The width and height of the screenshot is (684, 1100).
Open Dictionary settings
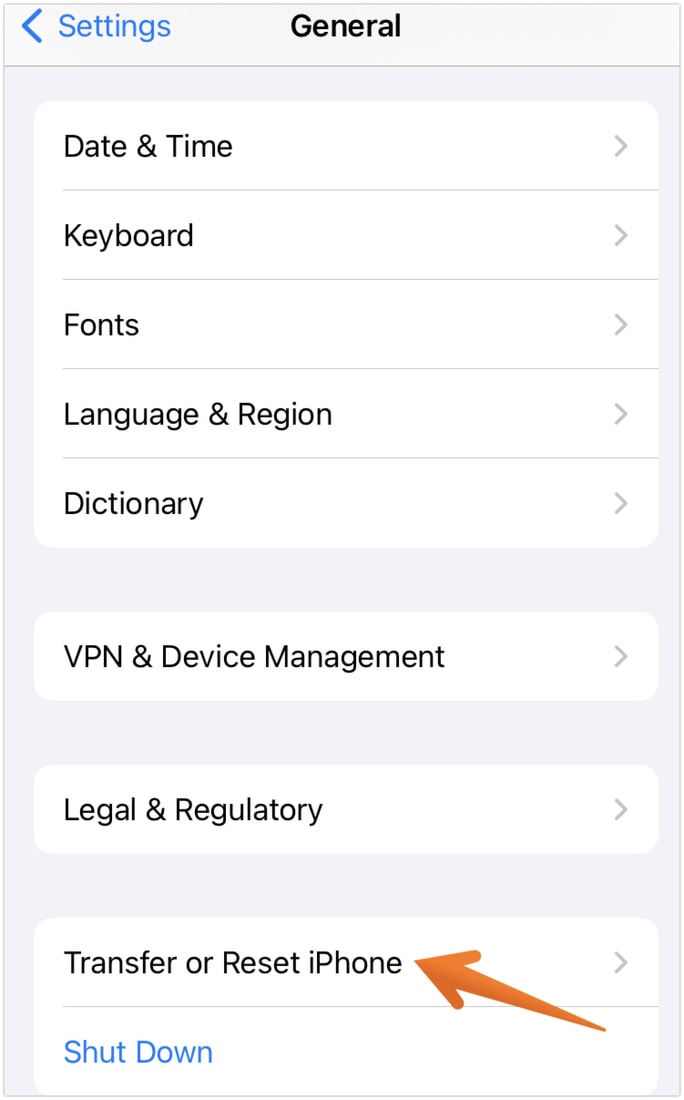[346, 503]
